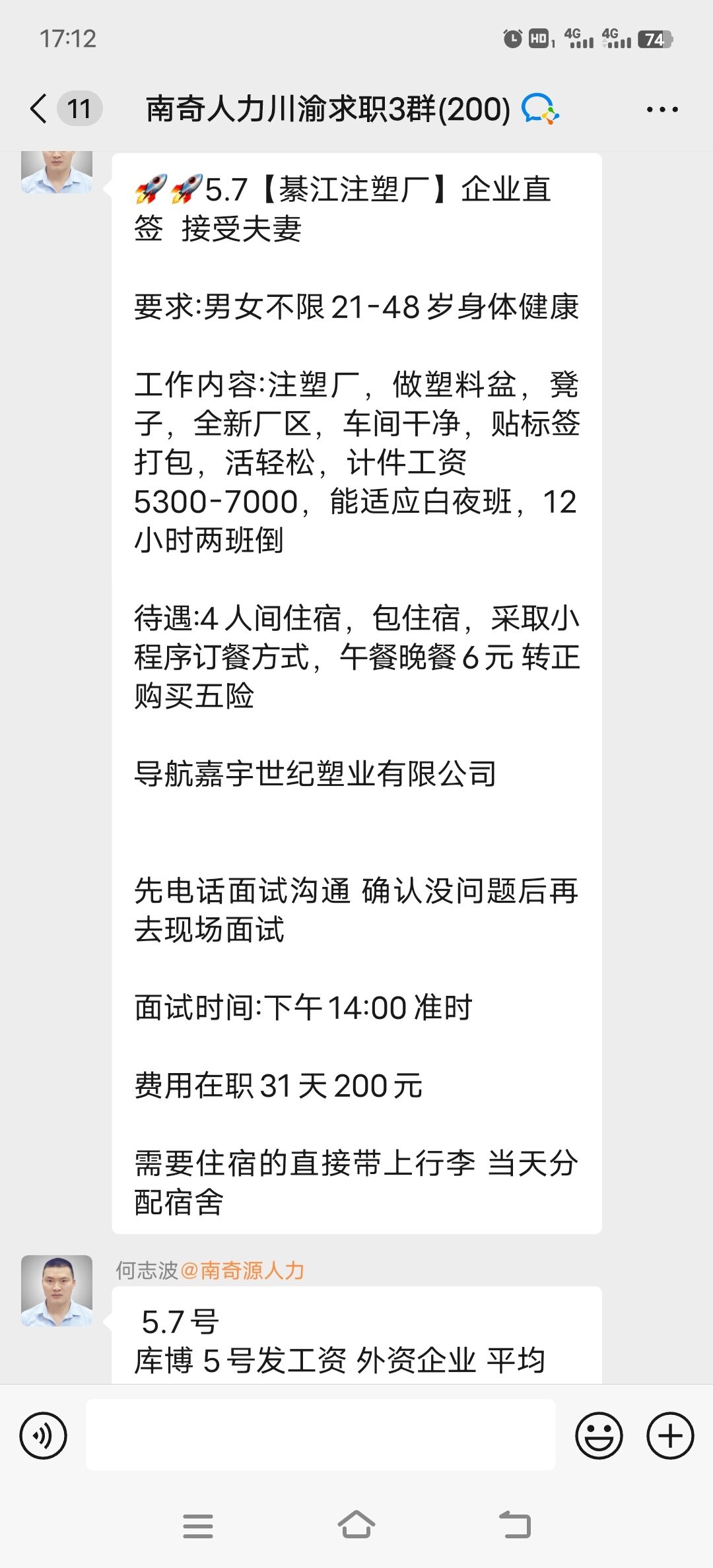Image resolution: width=713 pixels, height=1568 pixels.
Task: Open the plus attachment menu
Action: [670, 1435]
